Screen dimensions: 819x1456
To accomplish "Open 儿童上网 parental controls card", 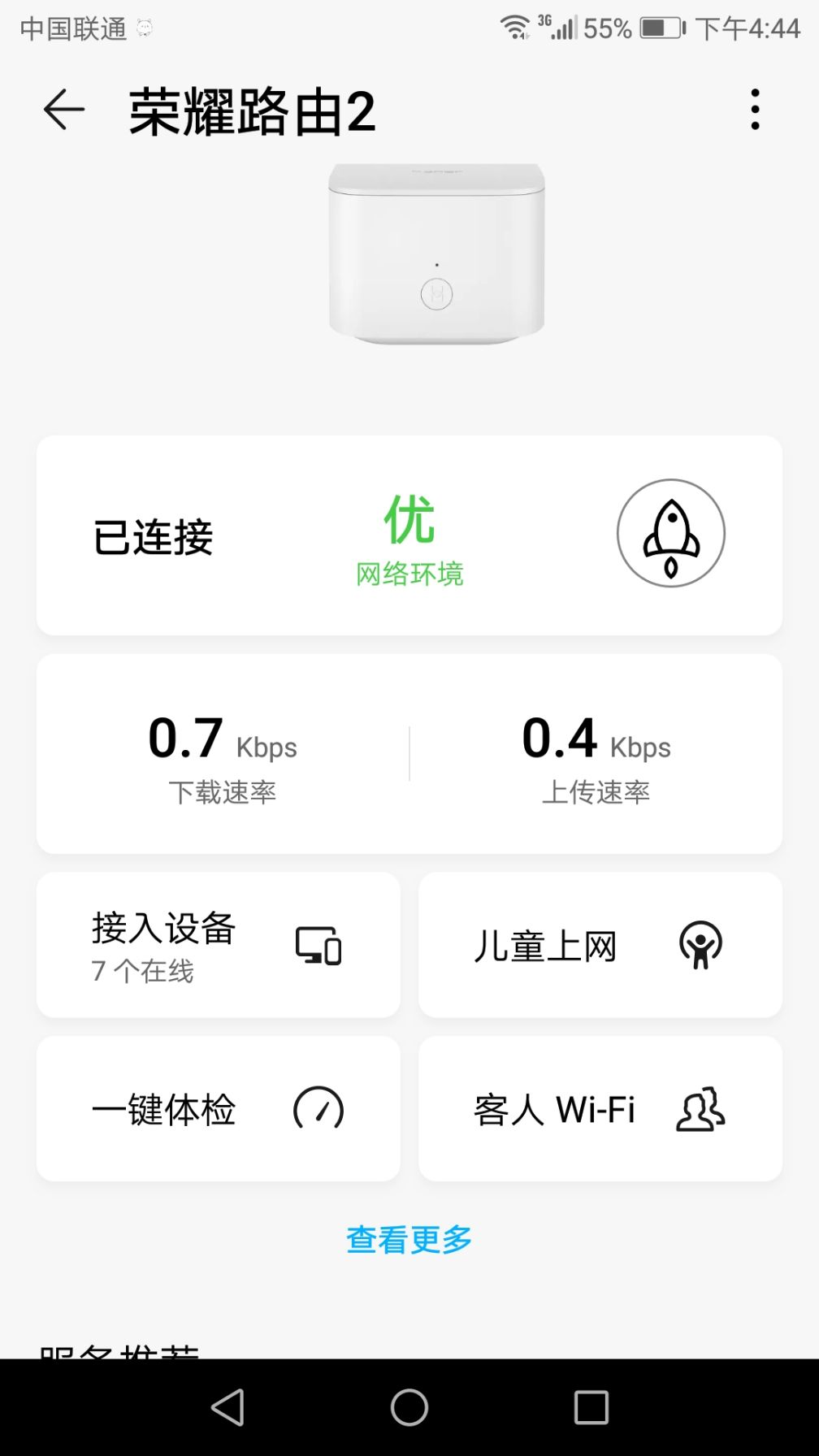I will [599, 945].
